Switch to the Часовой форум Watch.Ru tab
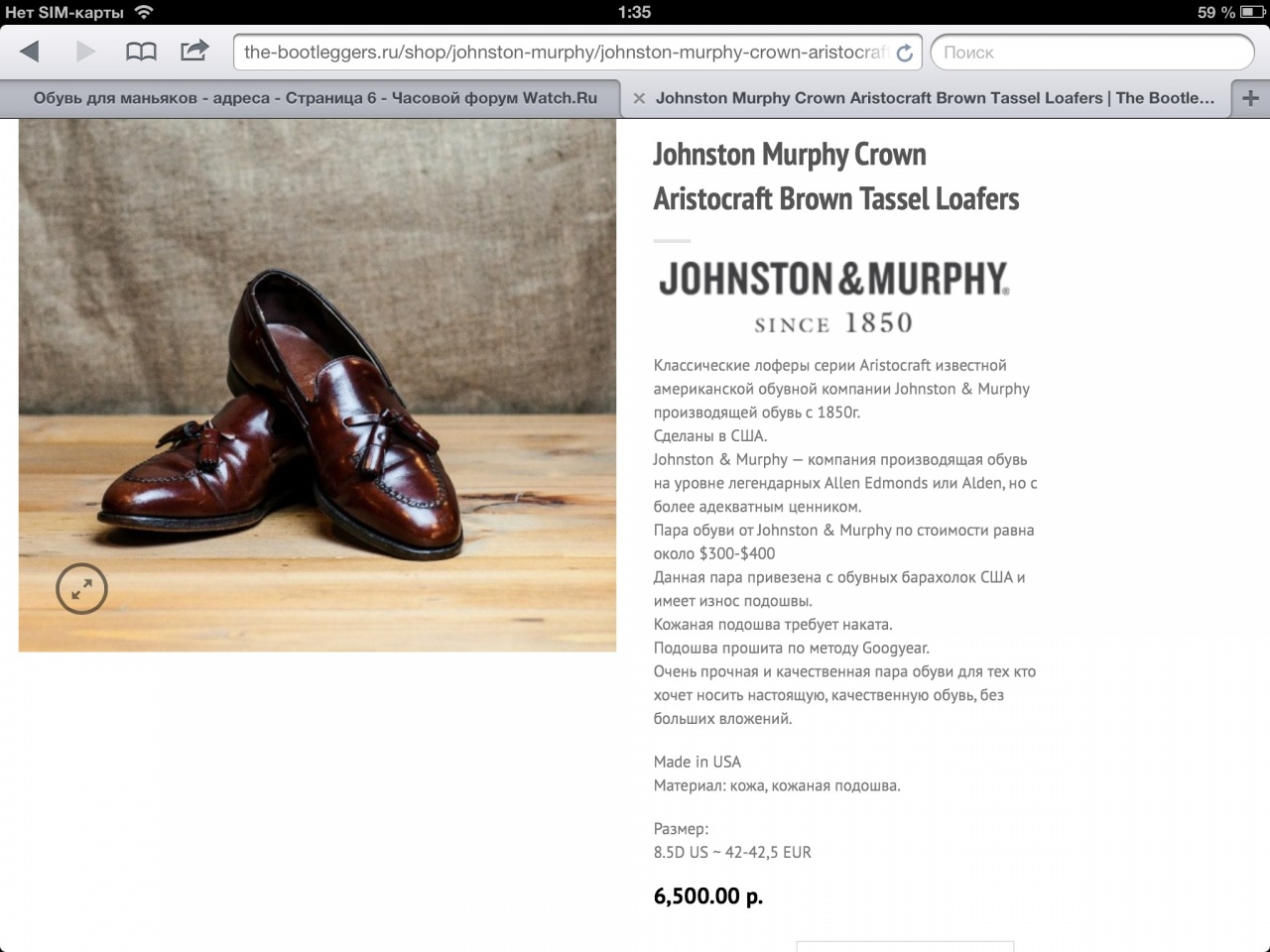1270x952 pixels. click(x=315, y=98)
